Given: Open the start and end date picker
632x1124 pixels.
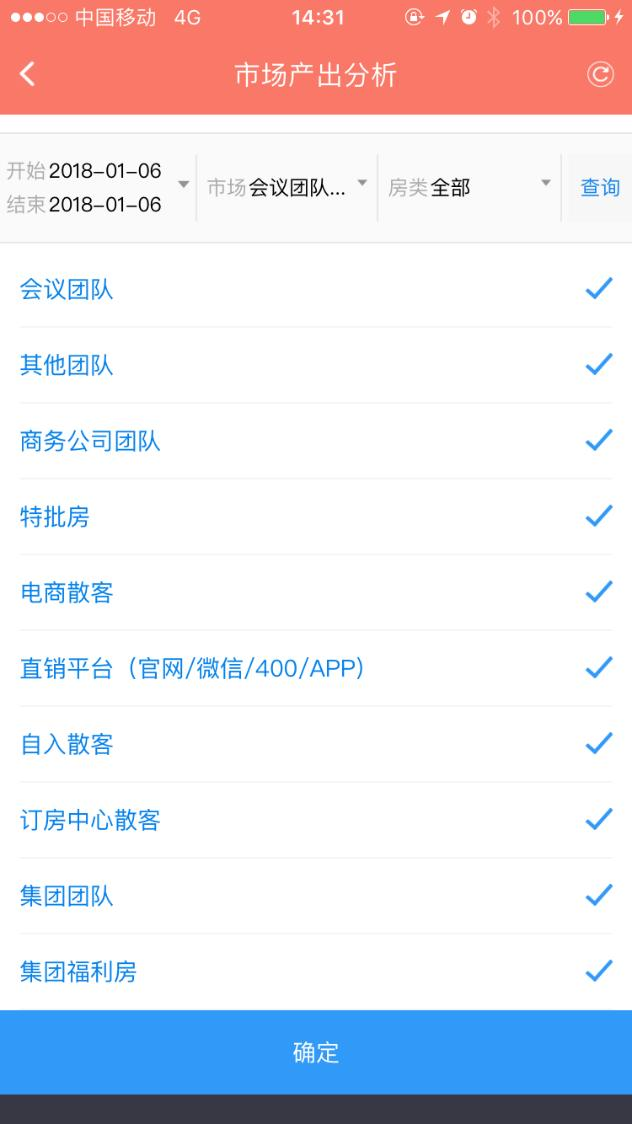Looking at the screenshot, I should pos(98,188).
